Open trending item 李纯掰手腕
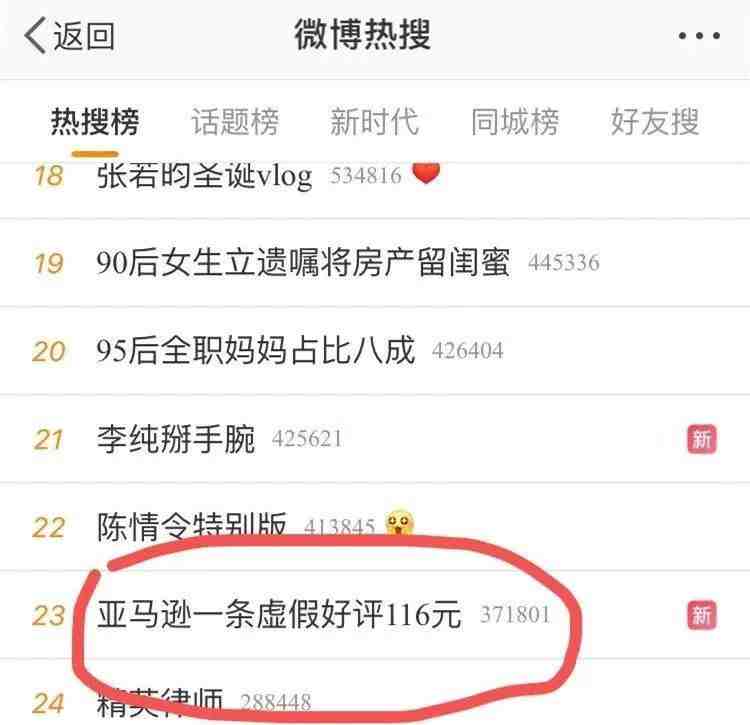The height and width of the screenshot is (725, 750). click(x=176, y=438)
